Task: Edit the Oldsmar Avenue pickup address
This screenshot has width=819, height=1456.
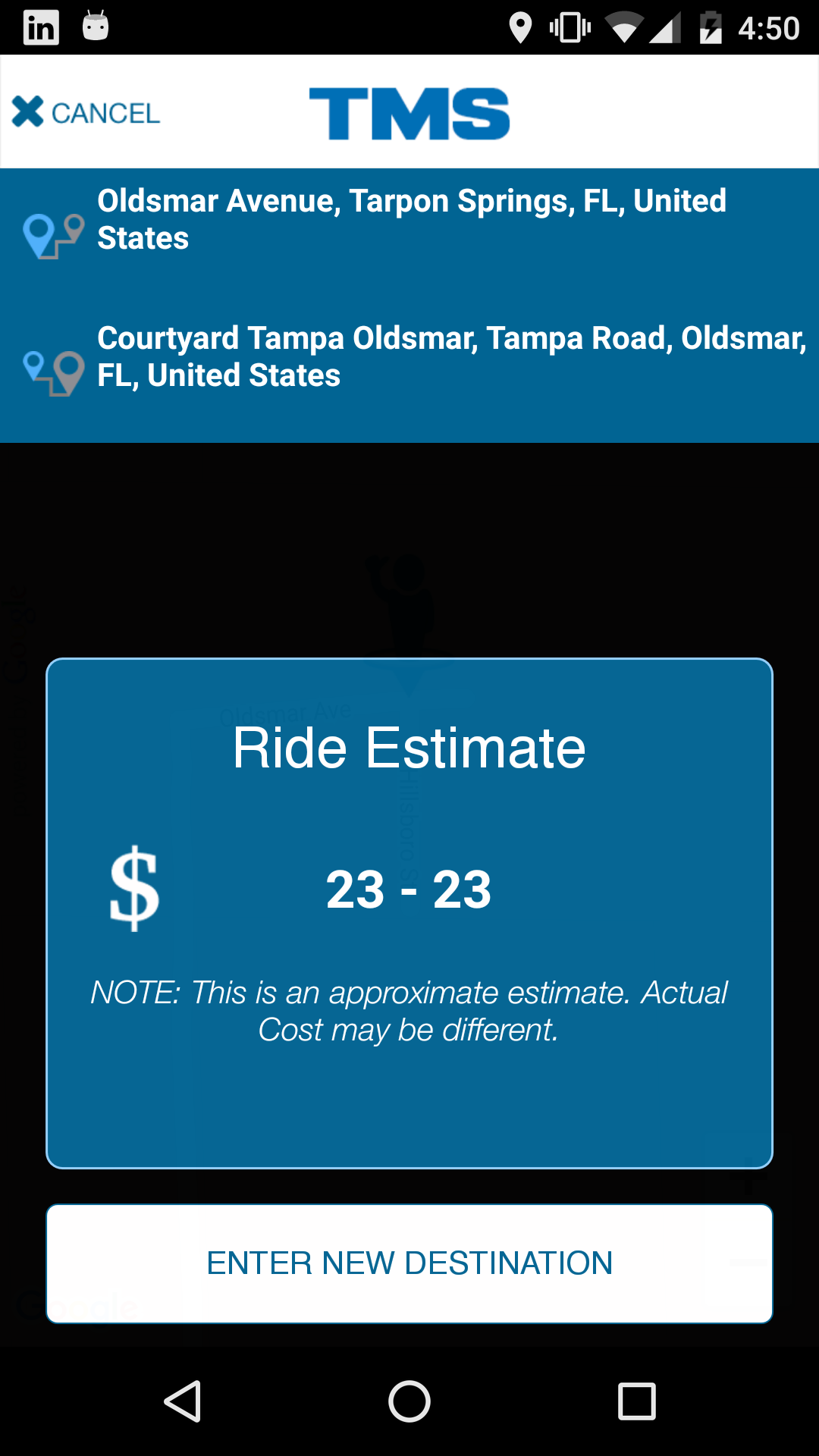Action: click(412, 220)
